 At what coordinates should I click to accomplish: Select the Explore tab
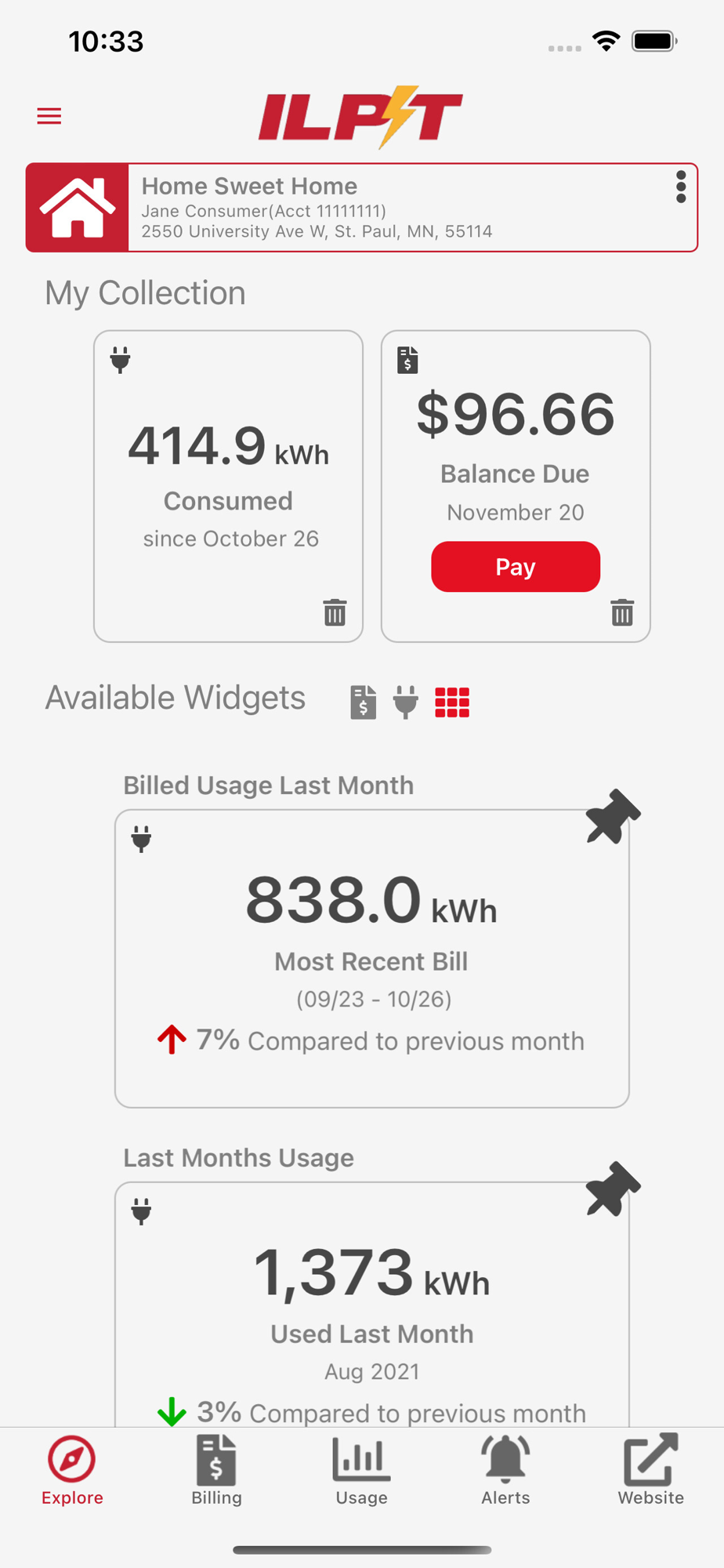(72, 1470)
